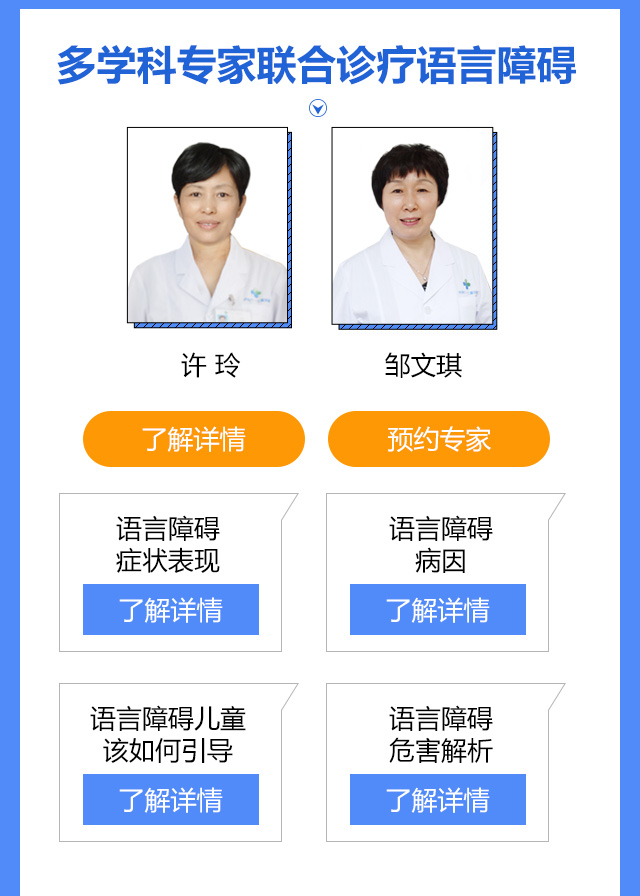
Task: Tap the orange 了解详情 button
Action: (x=193, y=439)
